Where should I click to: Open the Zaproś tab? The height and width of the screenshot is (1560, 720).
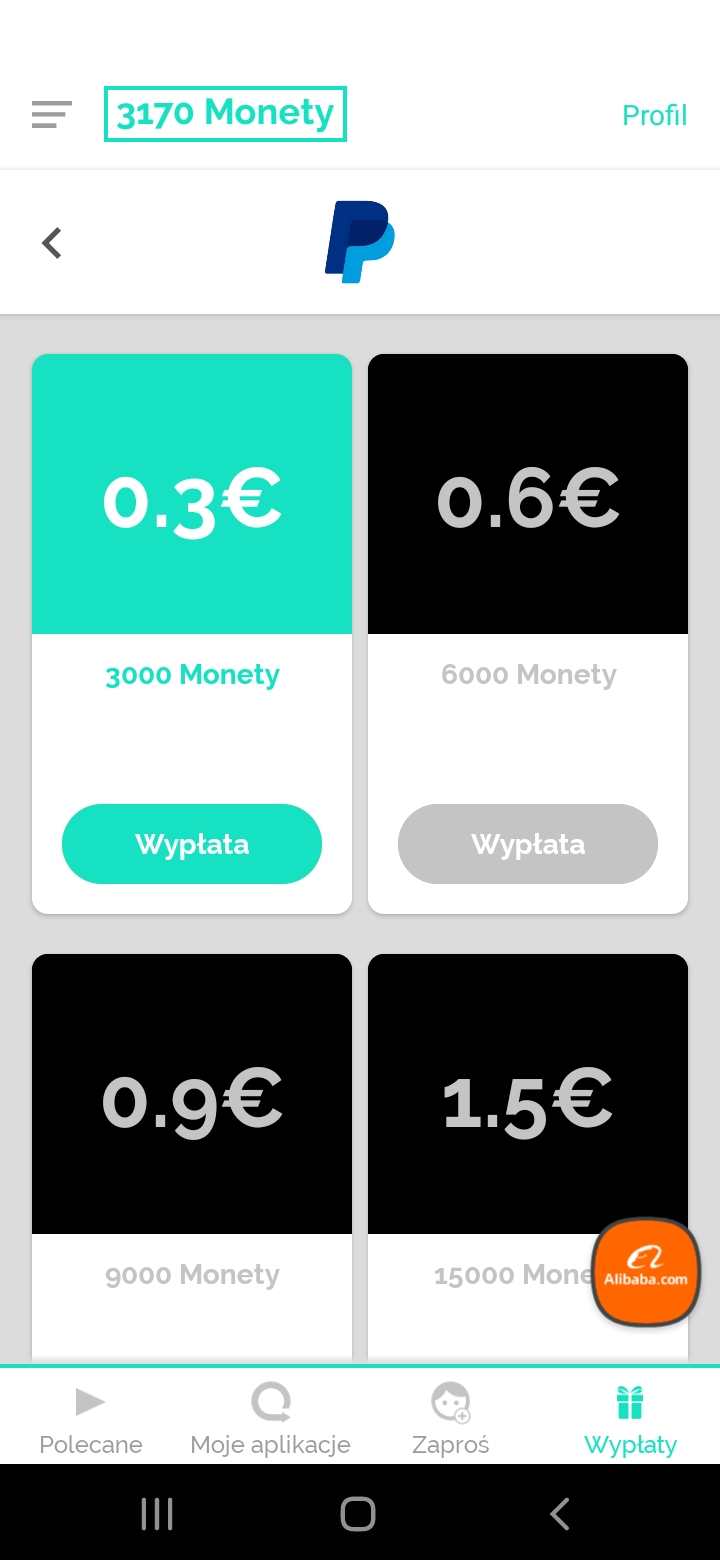pos(450,1418)
